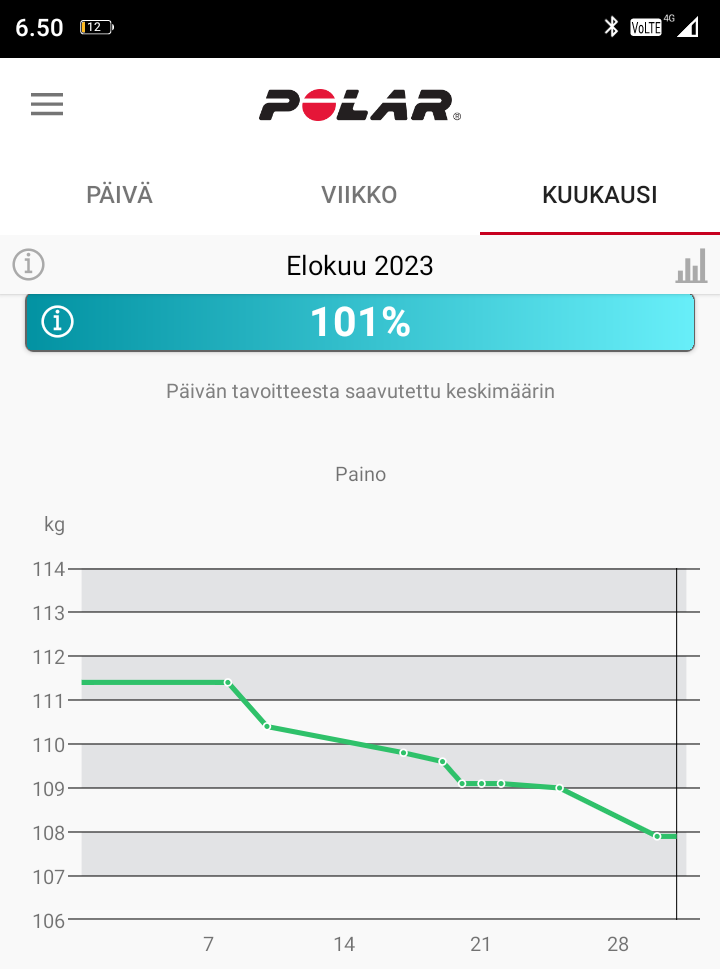Open the hamburger navigation menu
The height and width of the screenshot is (969, 720).
[x=47, y=105]
